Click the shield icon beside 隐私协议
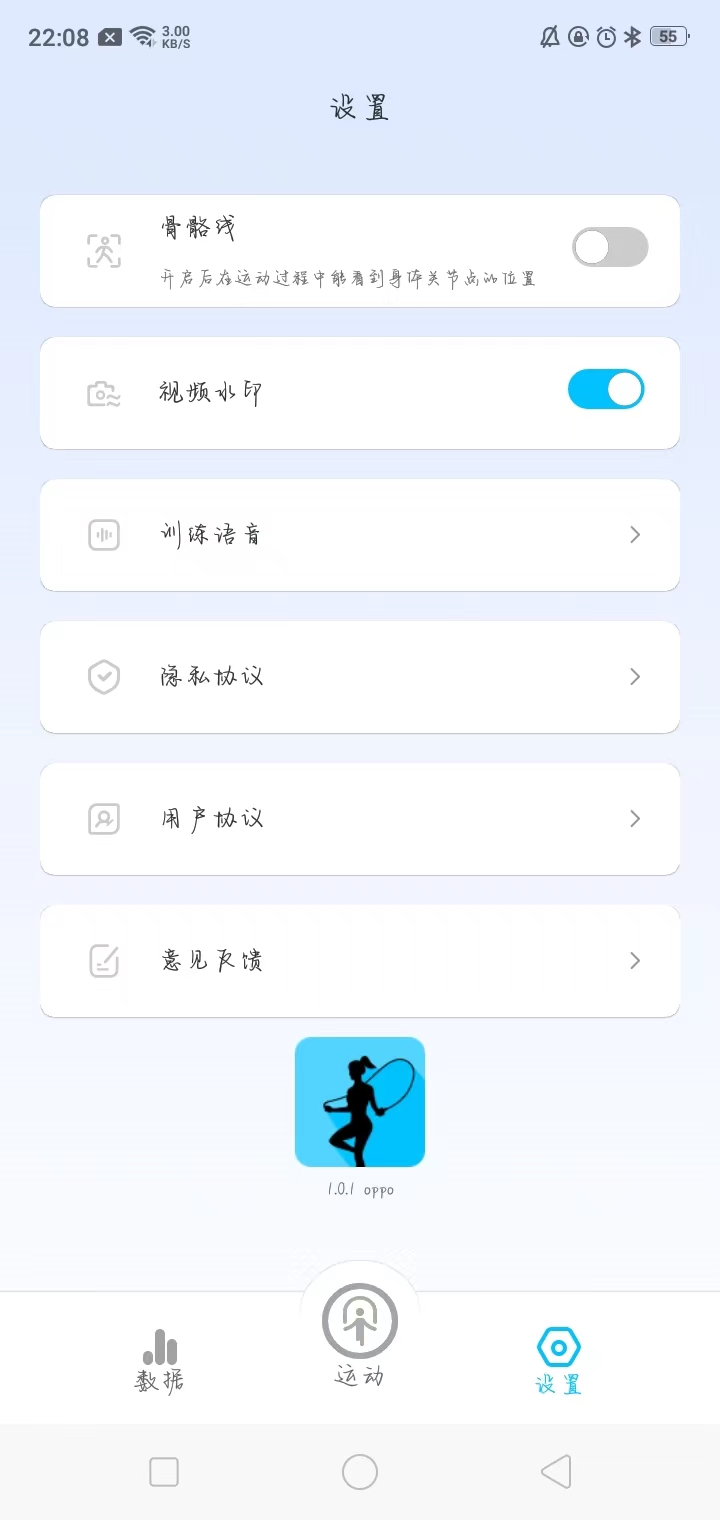 point(103,677)
